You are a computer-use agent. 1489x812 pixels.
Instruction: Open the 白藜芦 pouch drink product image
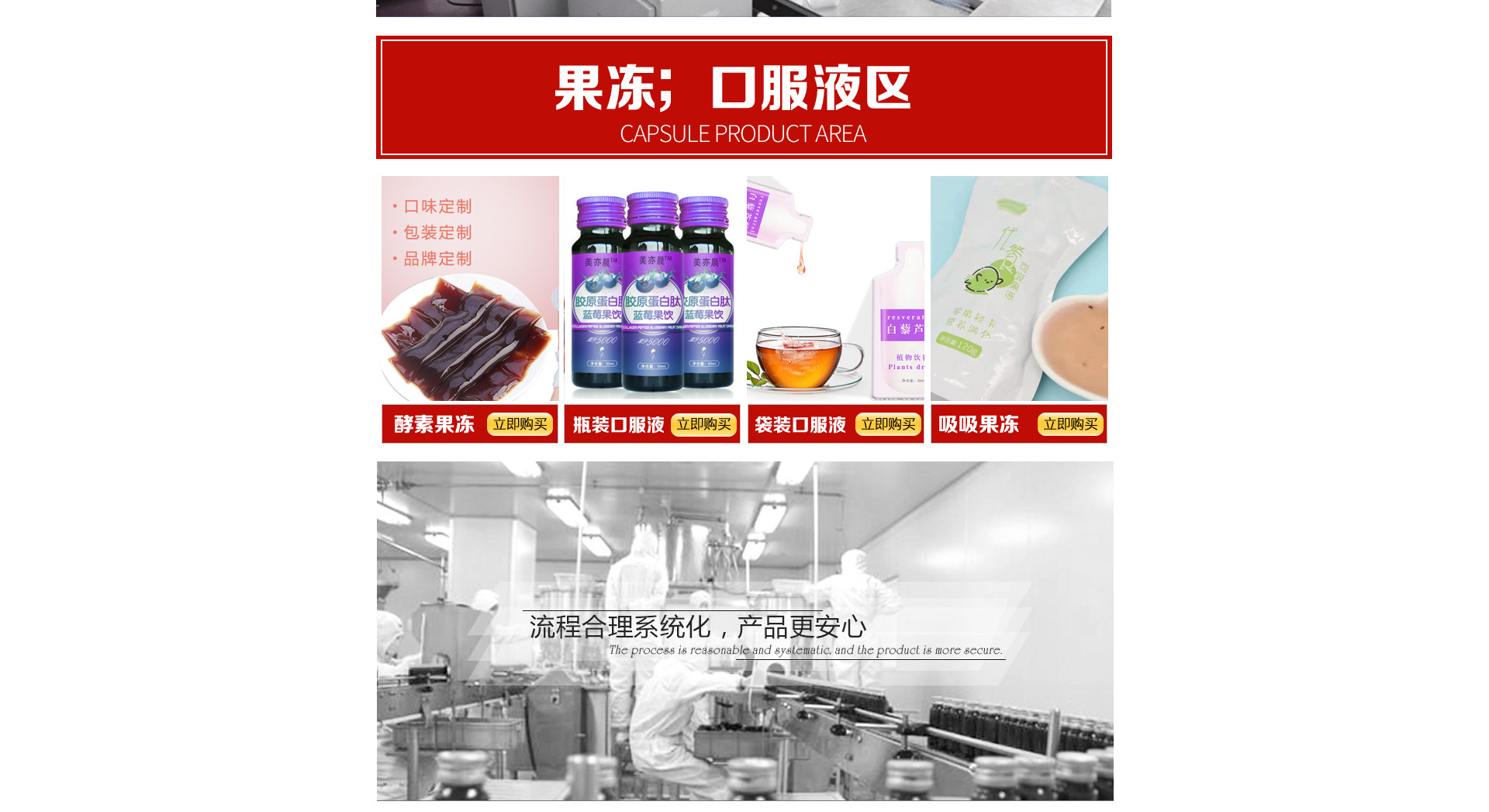point(835,289)
